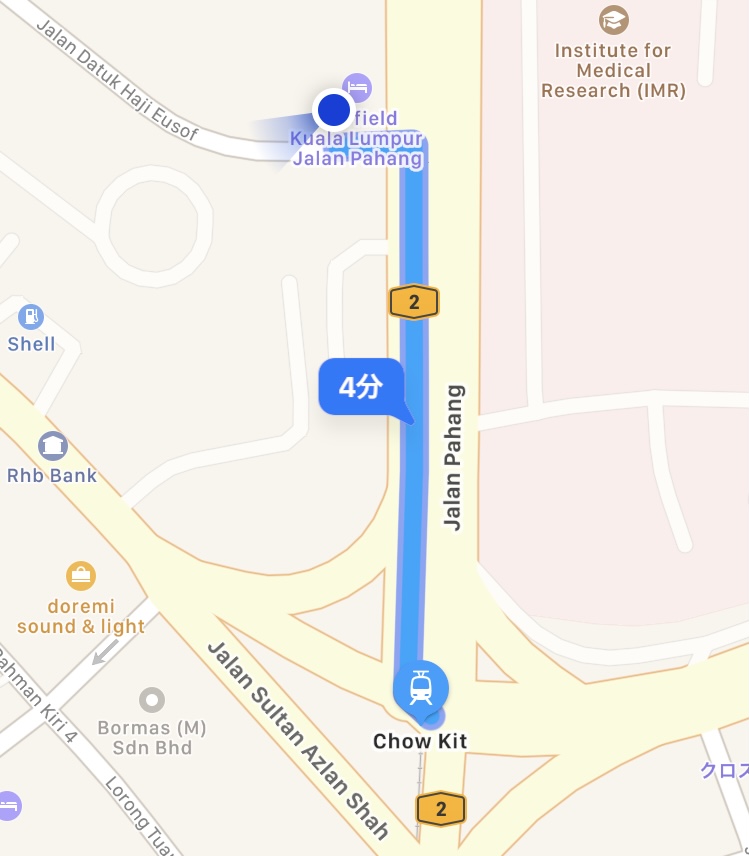Select the Chow Kit station marker
749x856 pixels.
[421, 687]
